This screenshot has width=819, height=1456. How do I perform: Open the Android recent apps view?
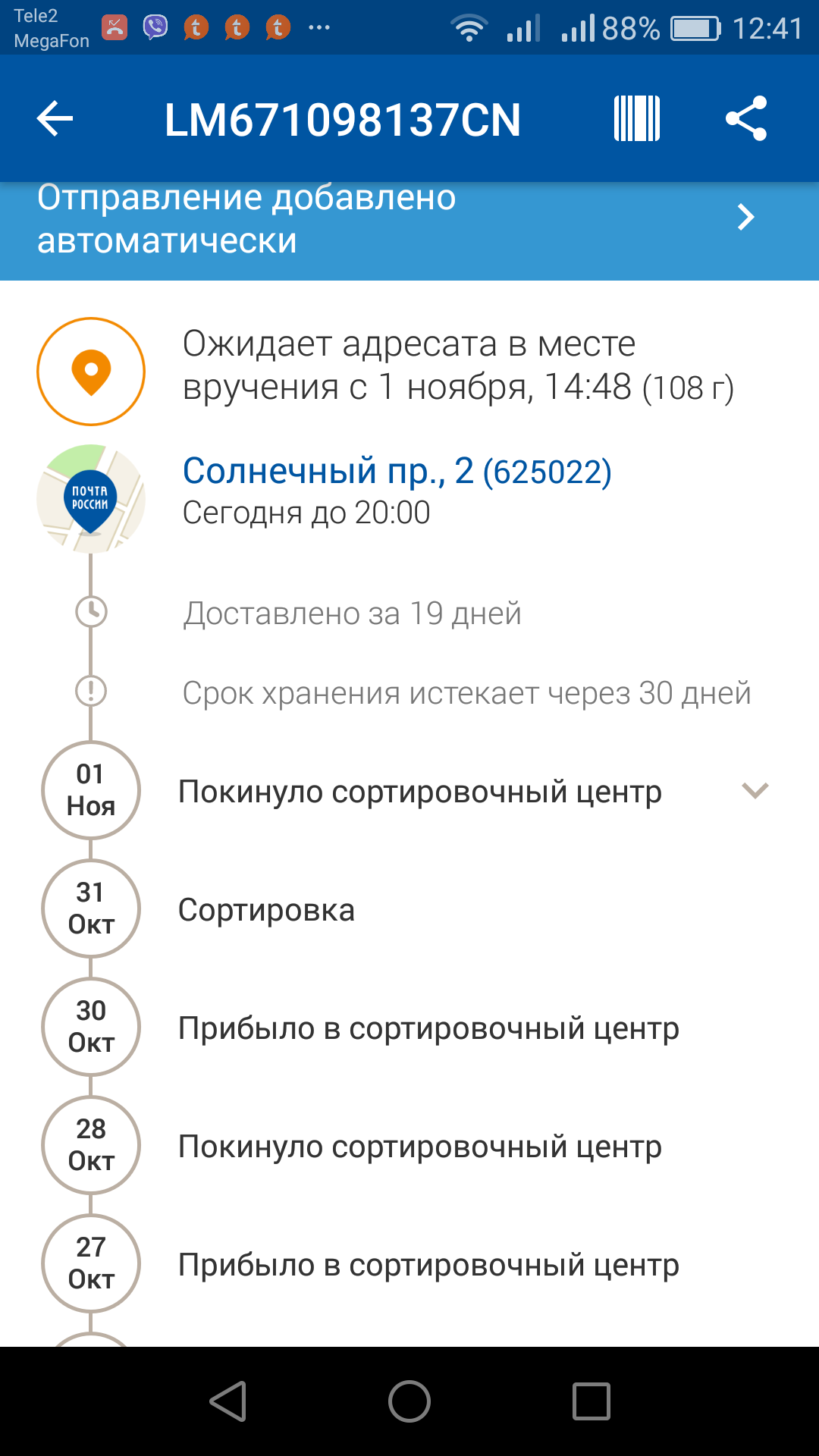tap(591, 1401)
